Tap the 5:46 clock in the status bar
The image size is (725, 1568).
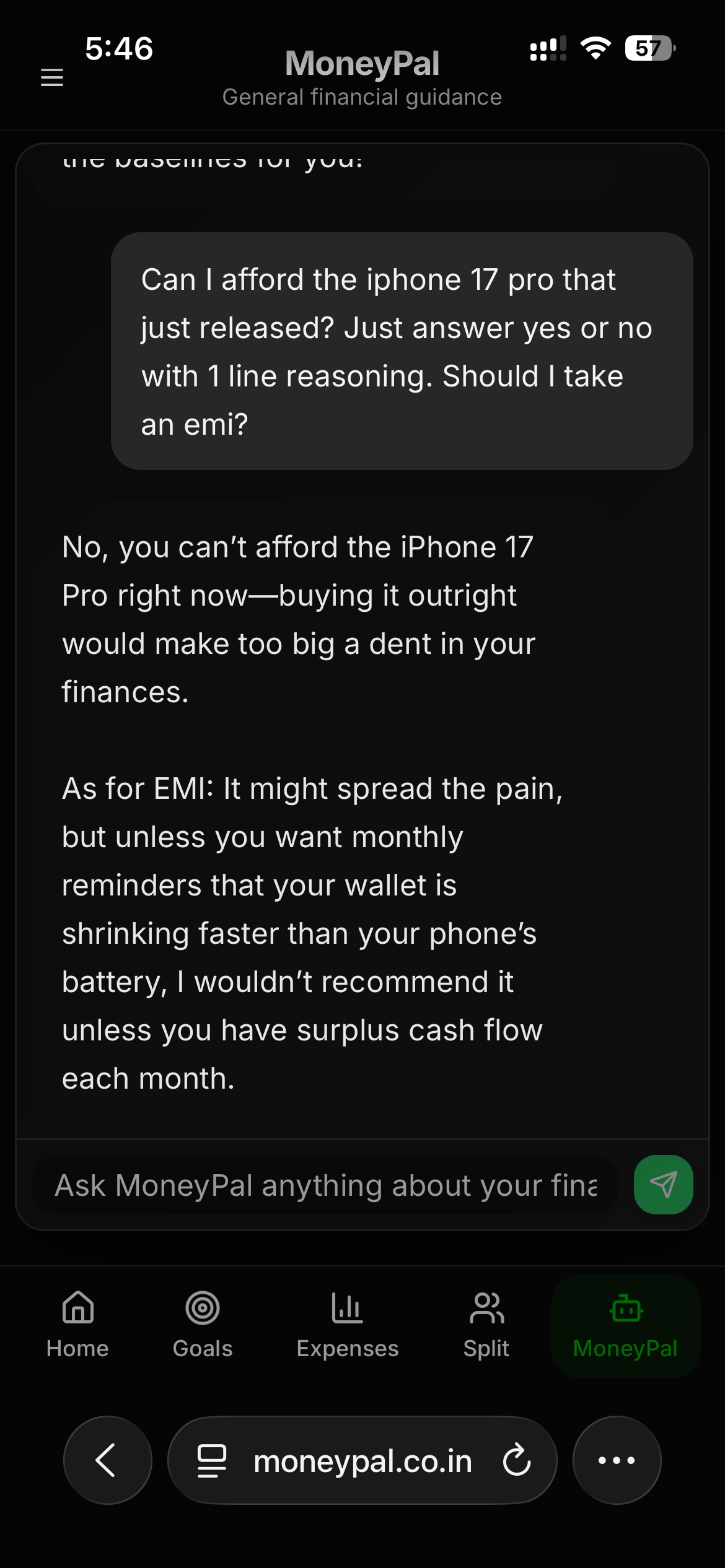click(x=118, y=48)
